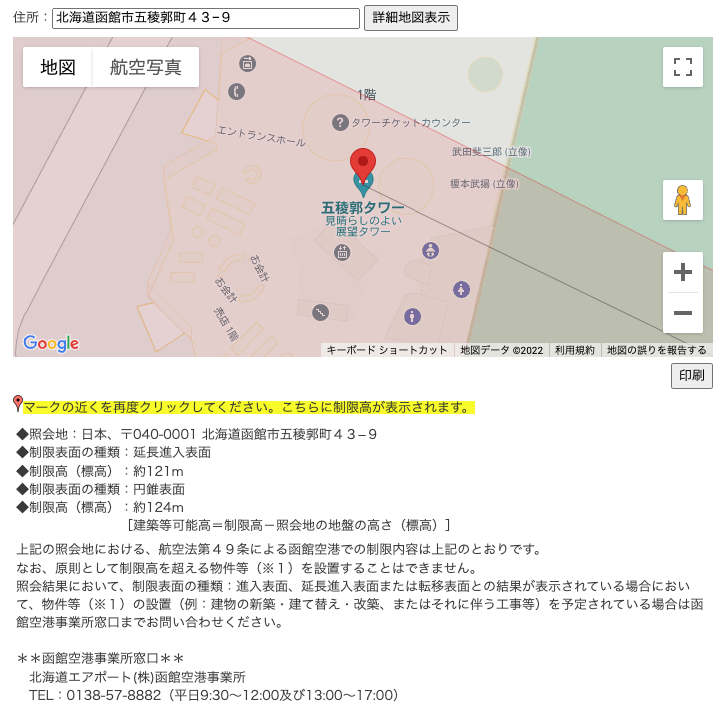723x708 pixels.
Task: Tap the address input field
Action: (x=206, y=18)
